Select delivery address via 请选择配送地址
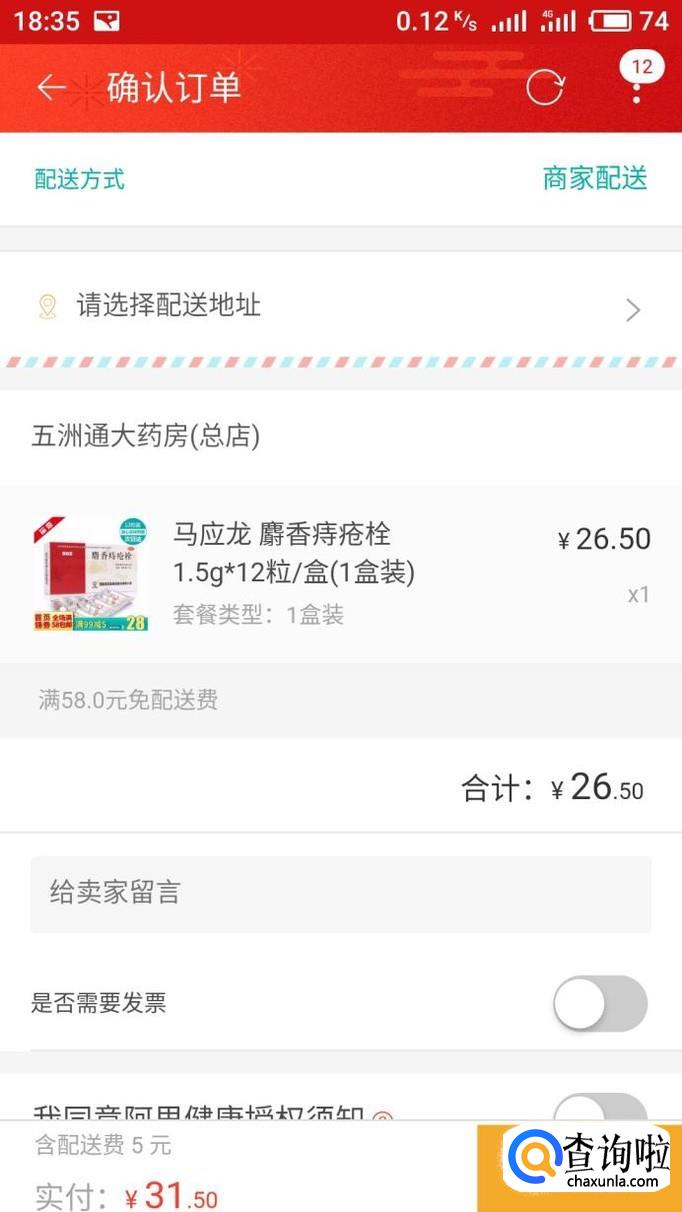 (x=340, y=307)
